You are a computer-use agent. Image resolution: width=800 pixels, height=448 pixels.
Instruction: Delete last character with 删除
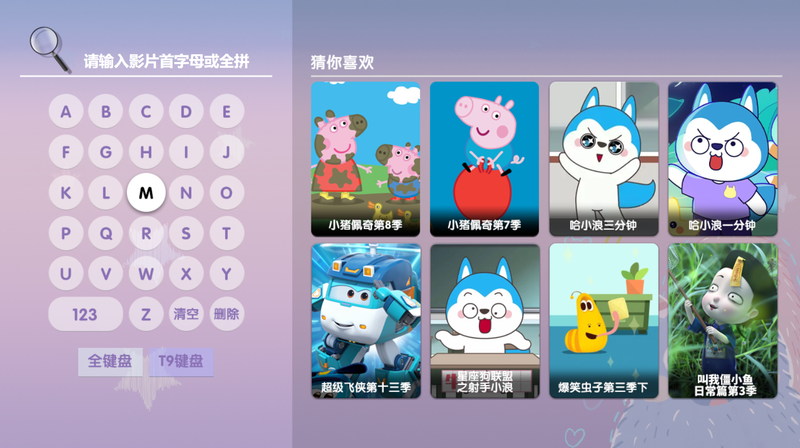tap(227, 314)
